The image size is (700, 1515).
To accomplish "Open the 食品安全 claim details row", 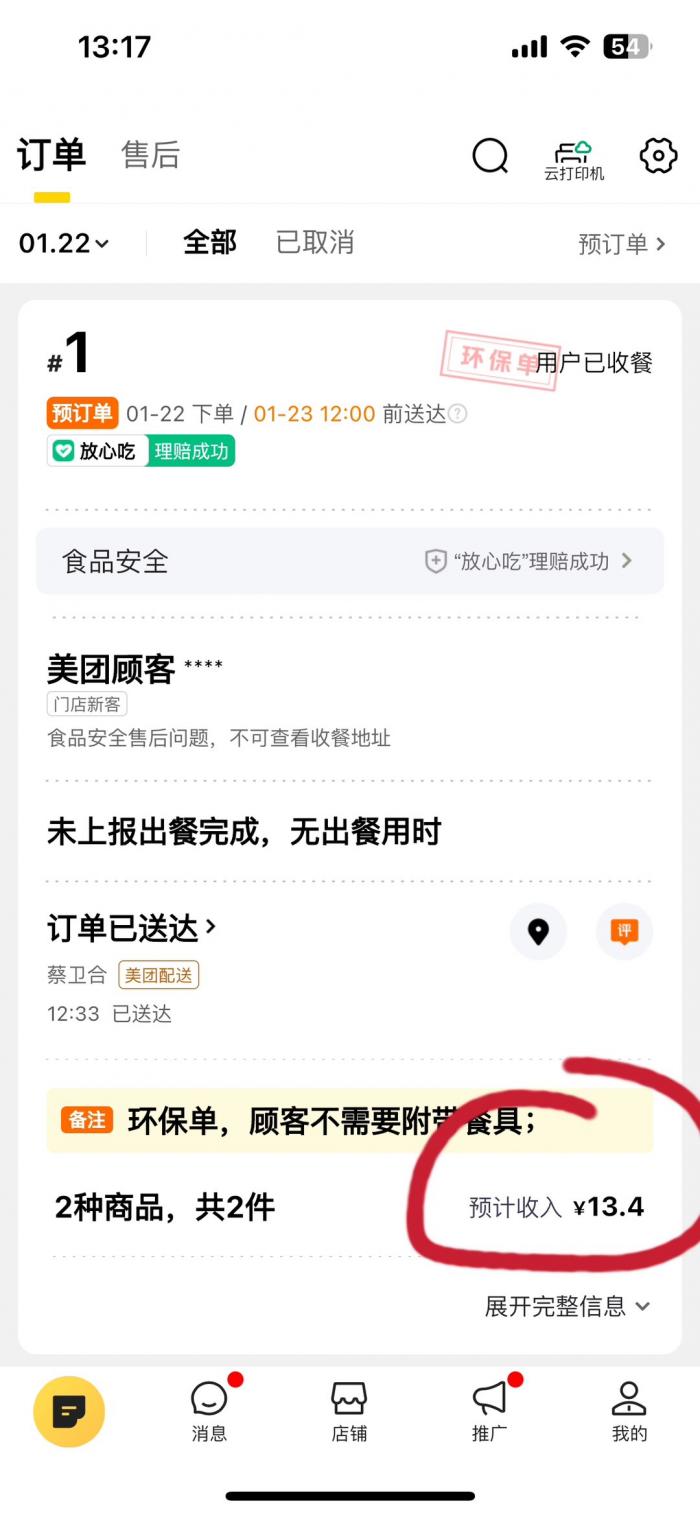I will pyautogui.click(x=350, y=561).
